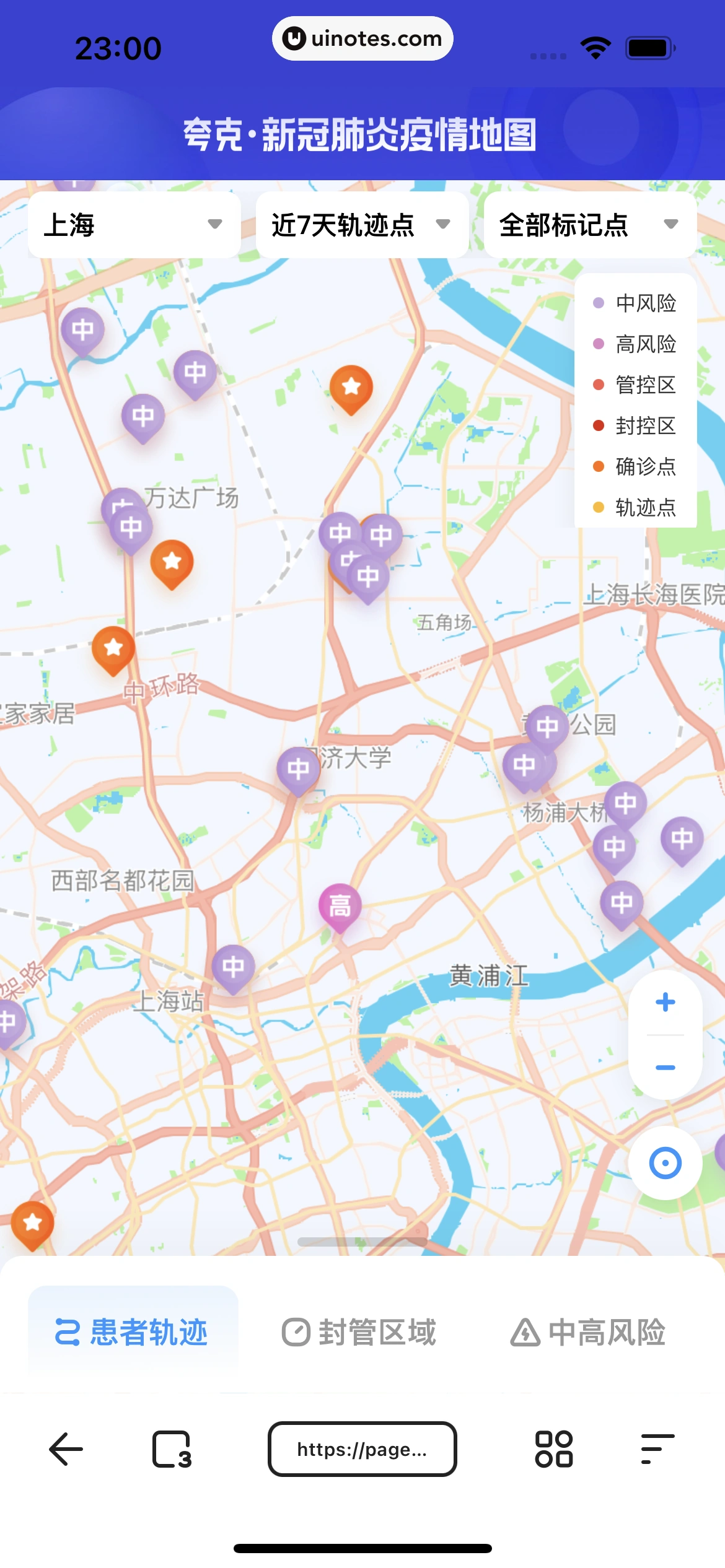The height and width of the screenshot is (1568, 725).
Task: Open the browser menu icon on the right
Action: click(x=657, y=1449)
